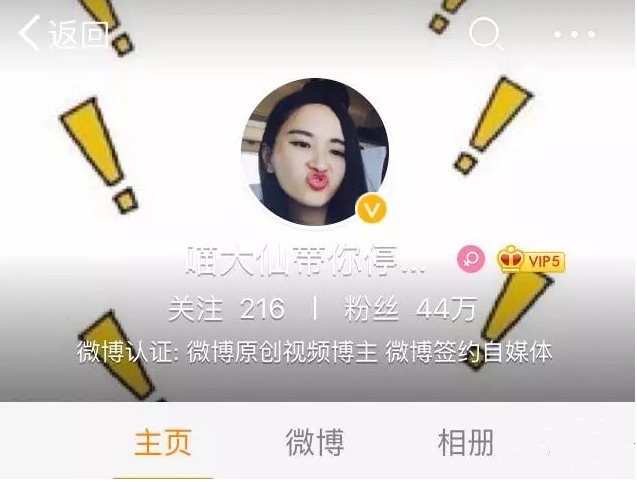637x482 pixels.
Task: Tap the VIP5 membership badge
Action: [531, 261]
